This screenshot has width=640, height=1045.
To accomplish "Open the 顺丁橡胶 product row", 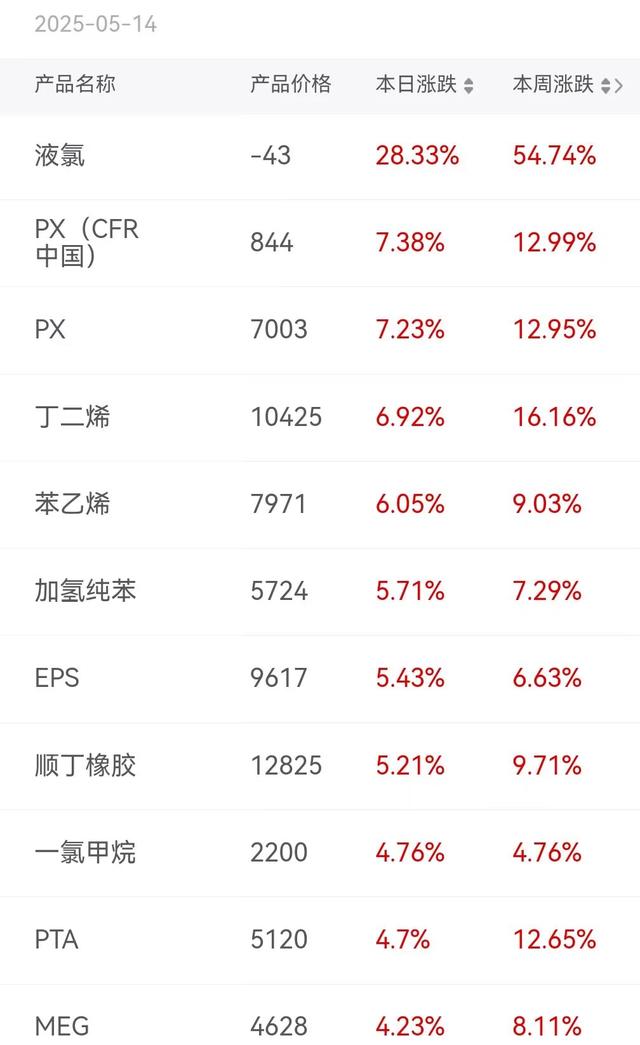I will (x=320, y=766).
